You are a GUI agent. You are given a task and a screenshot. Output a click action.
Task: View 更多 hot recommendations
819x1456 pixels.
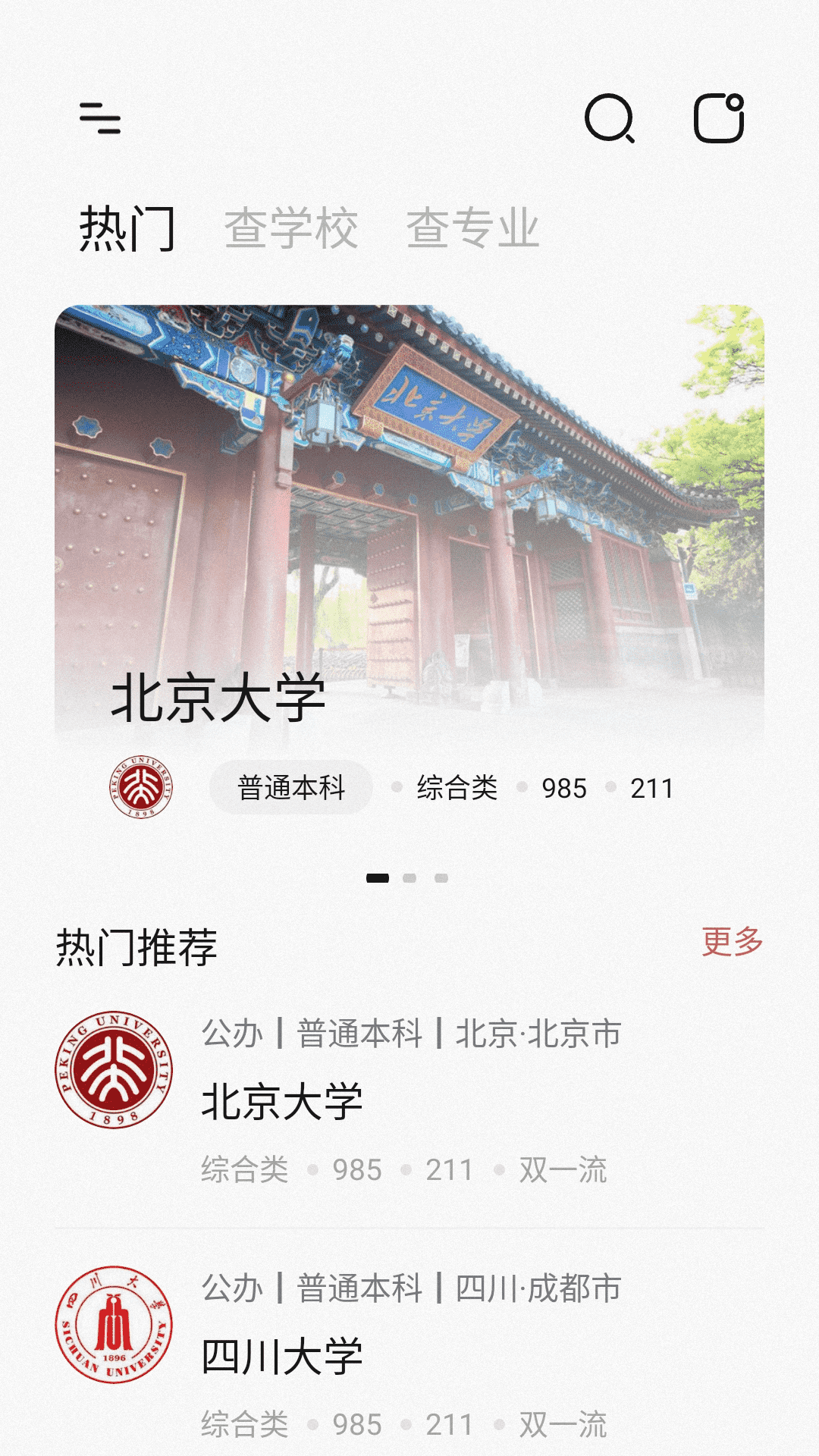(733, 942)
